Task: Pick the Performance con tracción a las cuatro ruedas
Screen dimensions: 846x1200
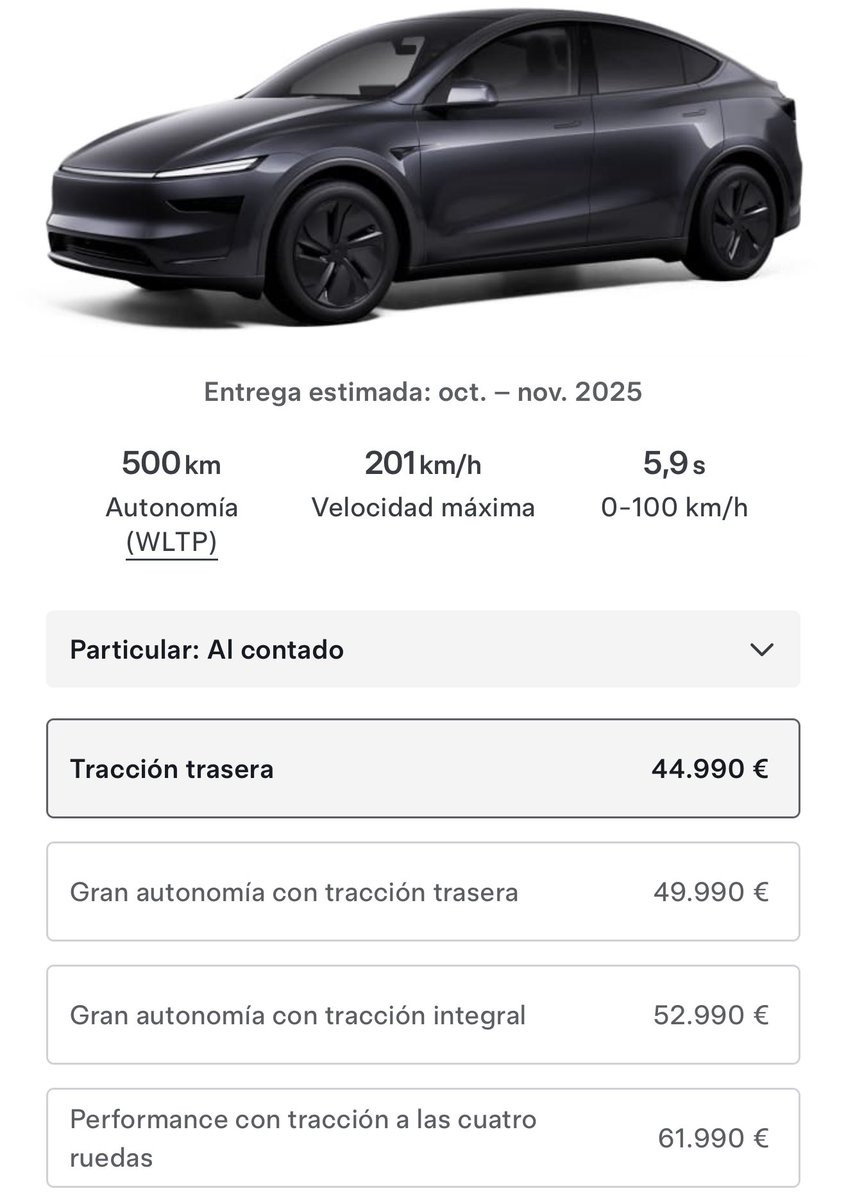Action: 423,1138
